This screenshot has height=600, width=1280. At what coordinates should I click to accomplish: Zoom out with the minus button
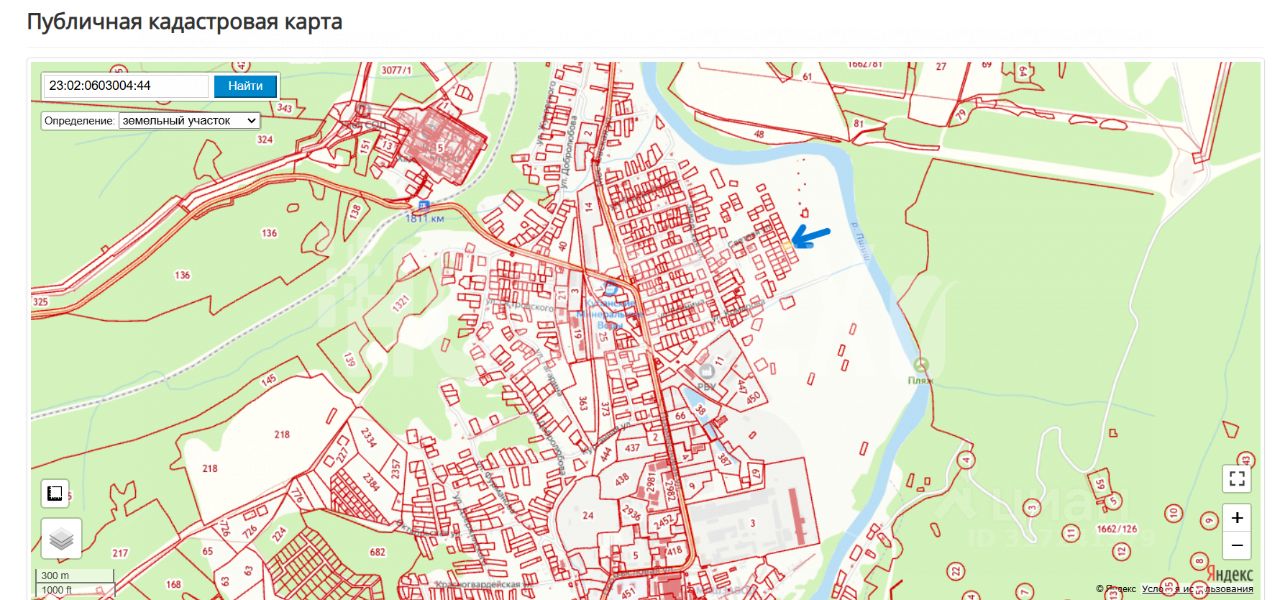[x=1237, y=545]
